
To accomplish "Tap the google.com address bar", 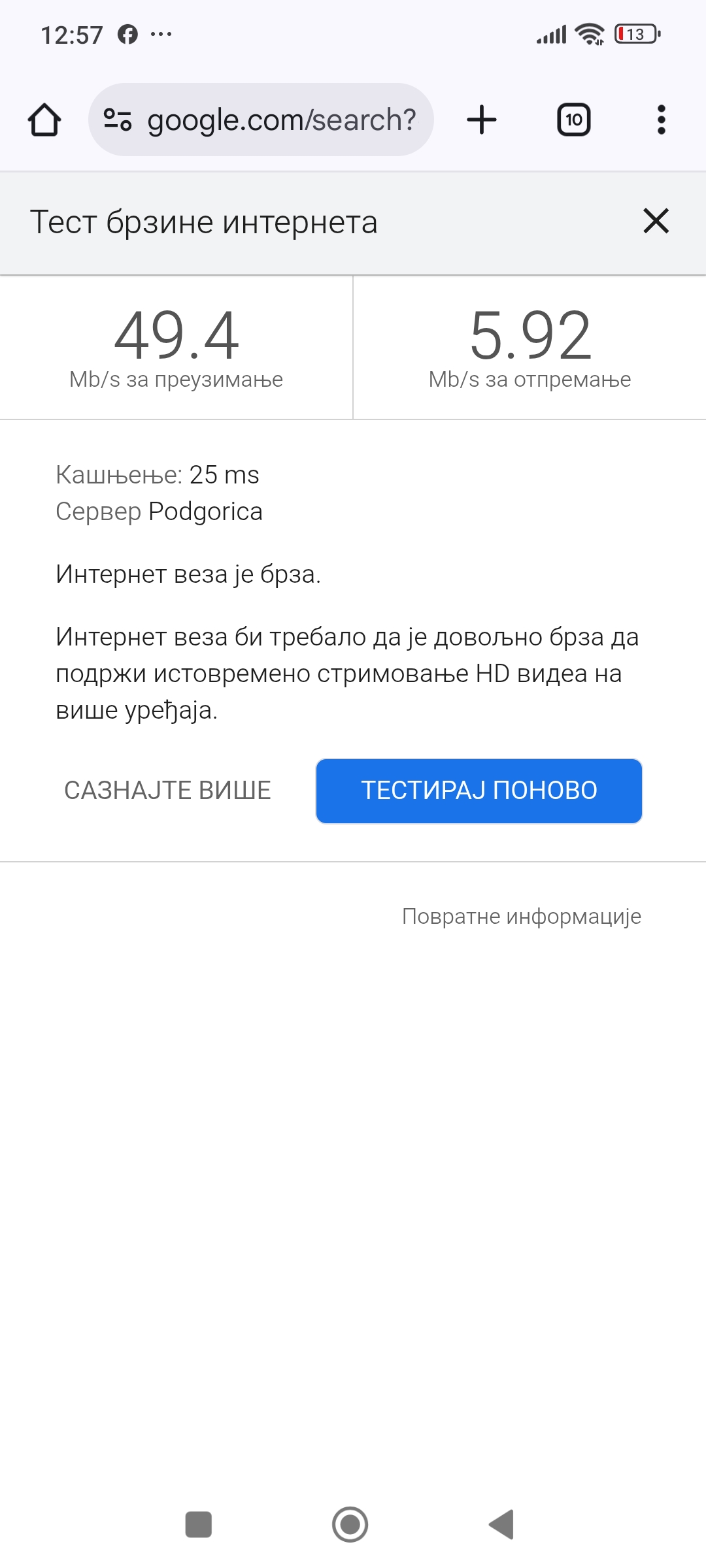I will tap(281, 120).
